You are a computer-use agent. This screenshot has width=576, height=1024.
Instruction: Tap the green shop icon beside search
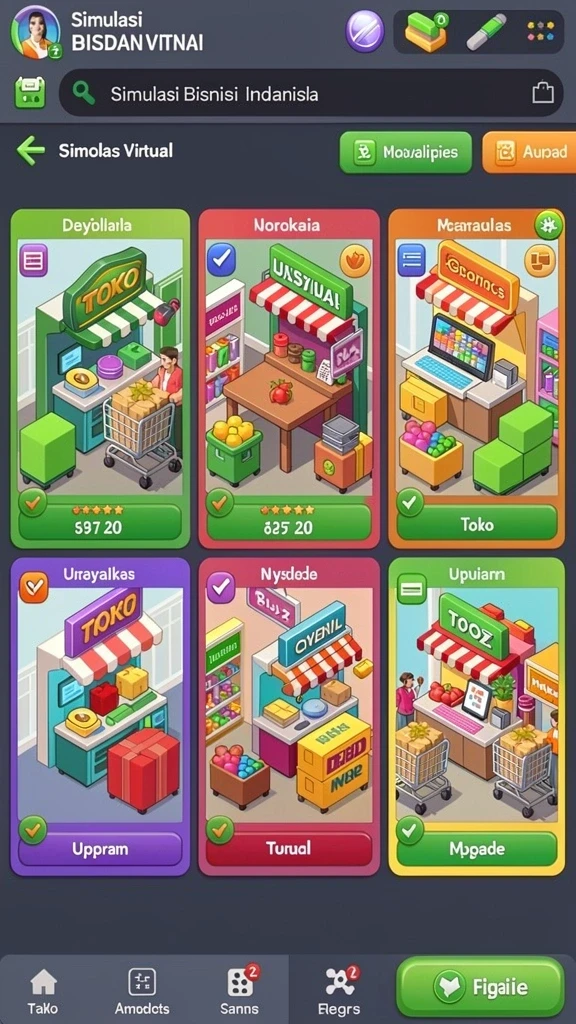[30, 93]
